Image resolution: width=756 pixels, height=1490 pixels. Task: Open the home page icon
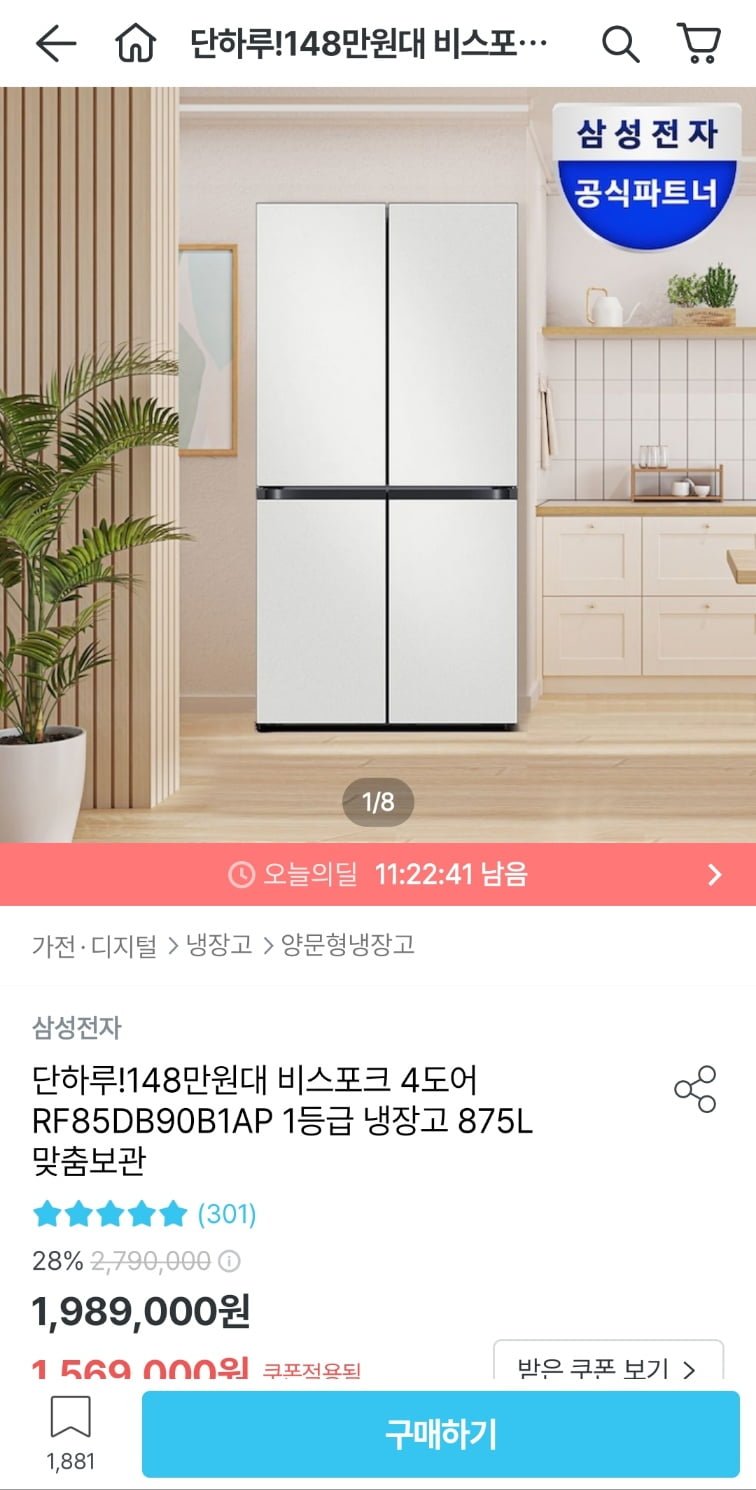137,43
